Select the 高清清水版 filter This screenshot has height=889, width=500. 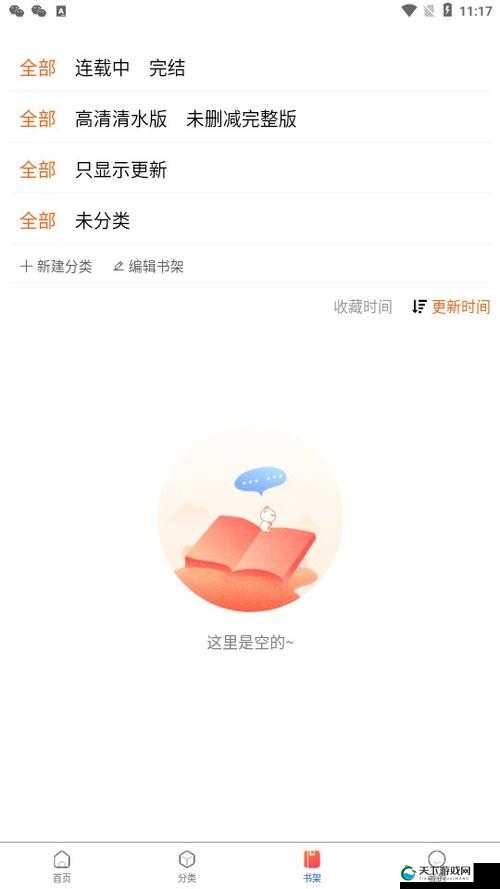click(x=121, y=119)
